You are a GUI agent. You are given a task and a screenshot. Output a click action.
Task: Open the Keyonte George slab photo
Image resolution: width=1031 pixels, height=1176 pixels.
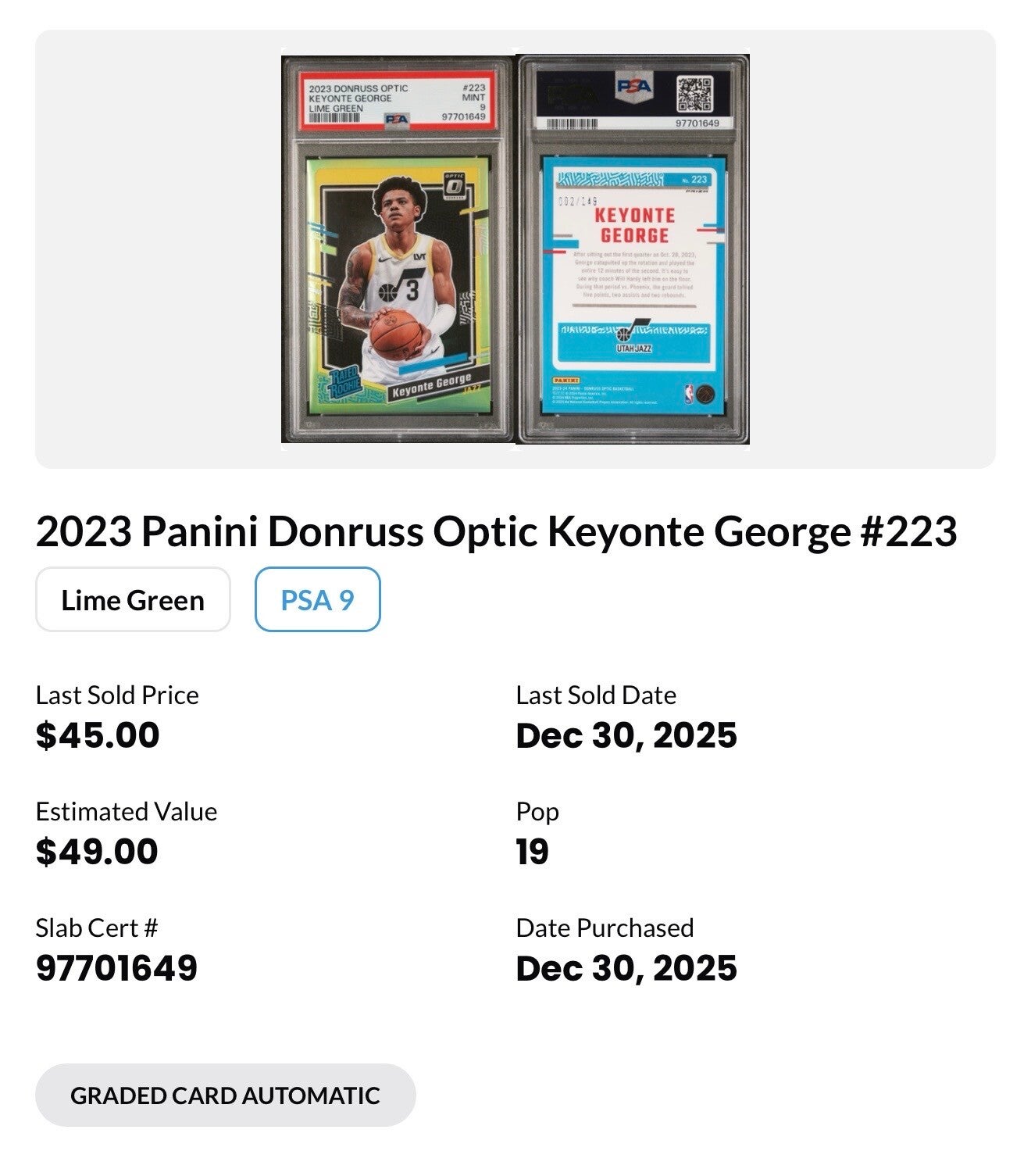pyautogui.click(x=515, y=249)
